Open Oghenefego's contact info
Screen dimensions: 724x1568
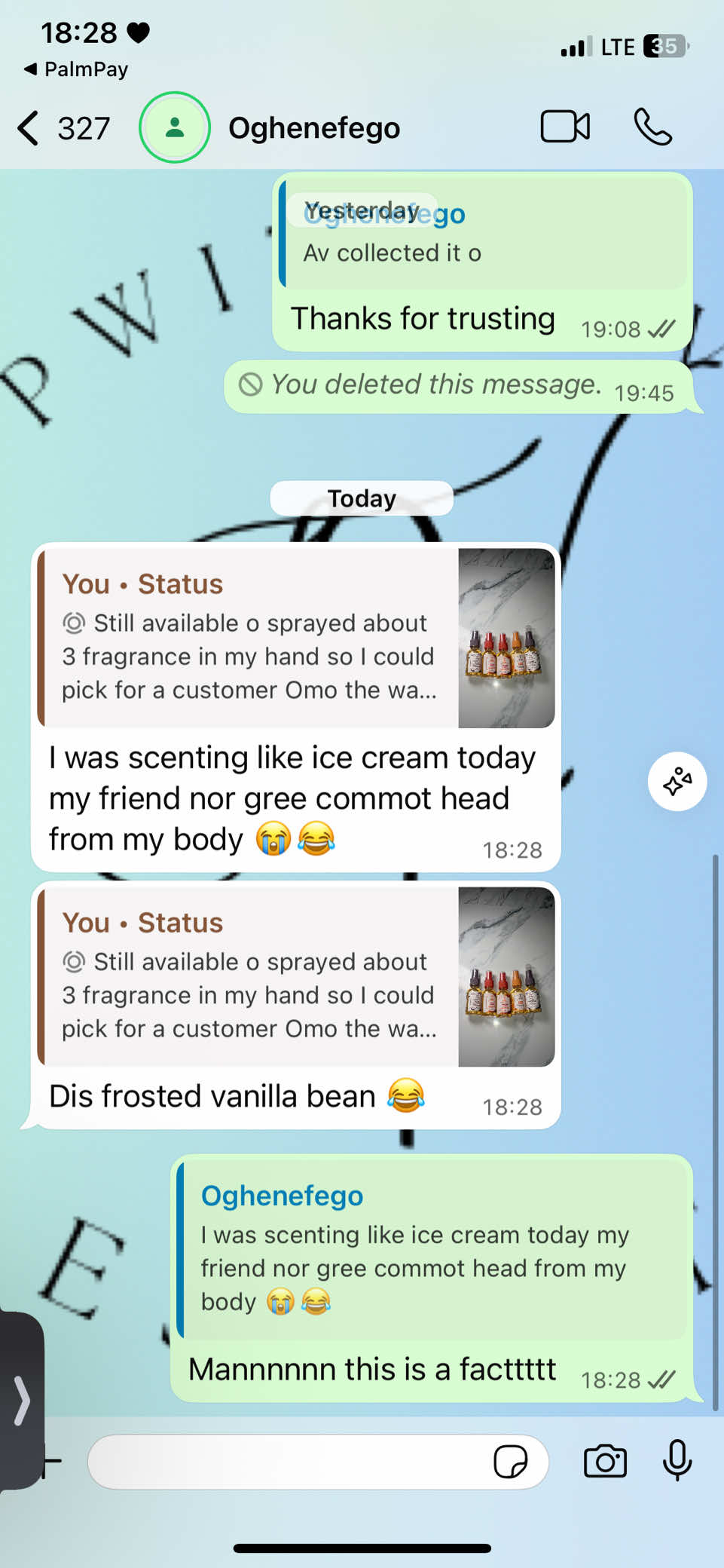(x=313, y=128)
